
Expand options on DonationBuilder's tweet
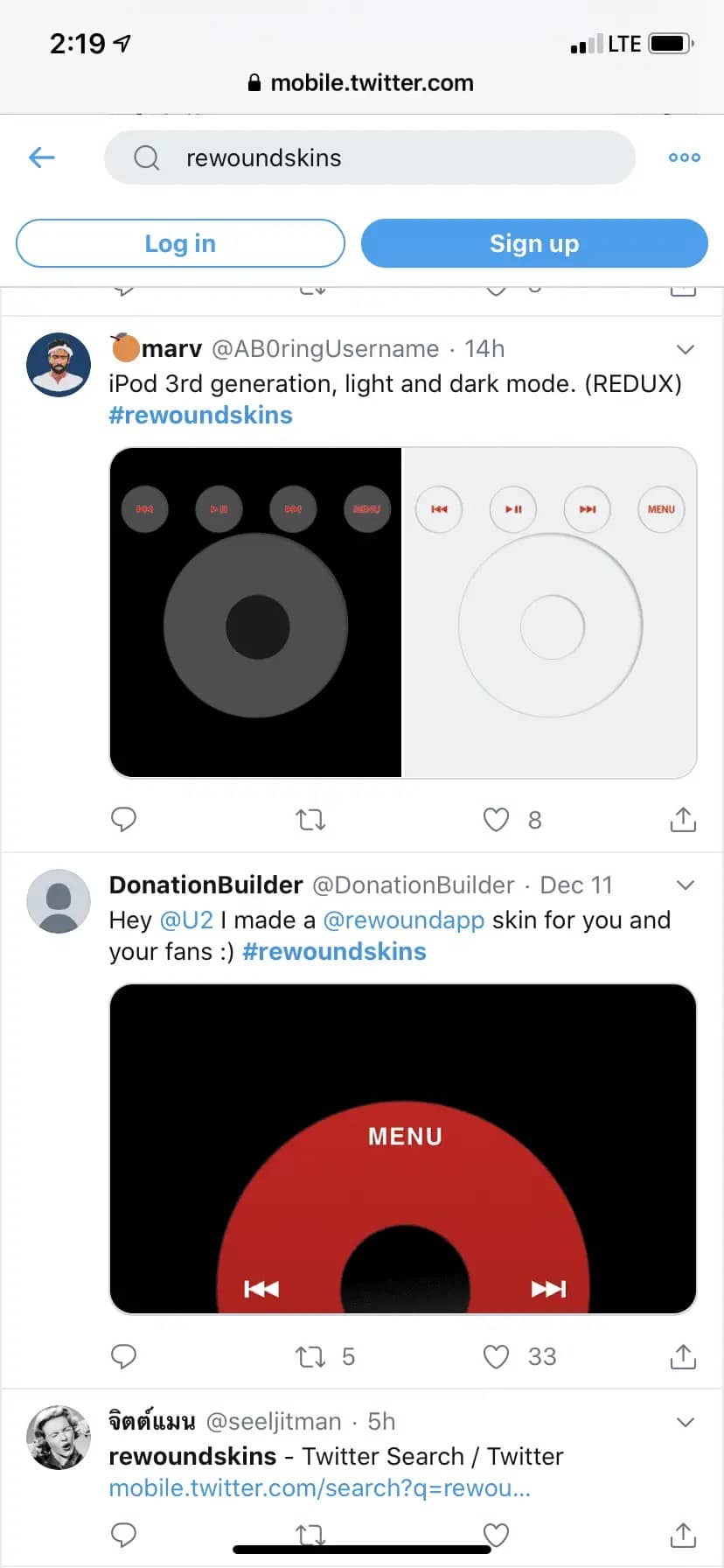(686, 885)
